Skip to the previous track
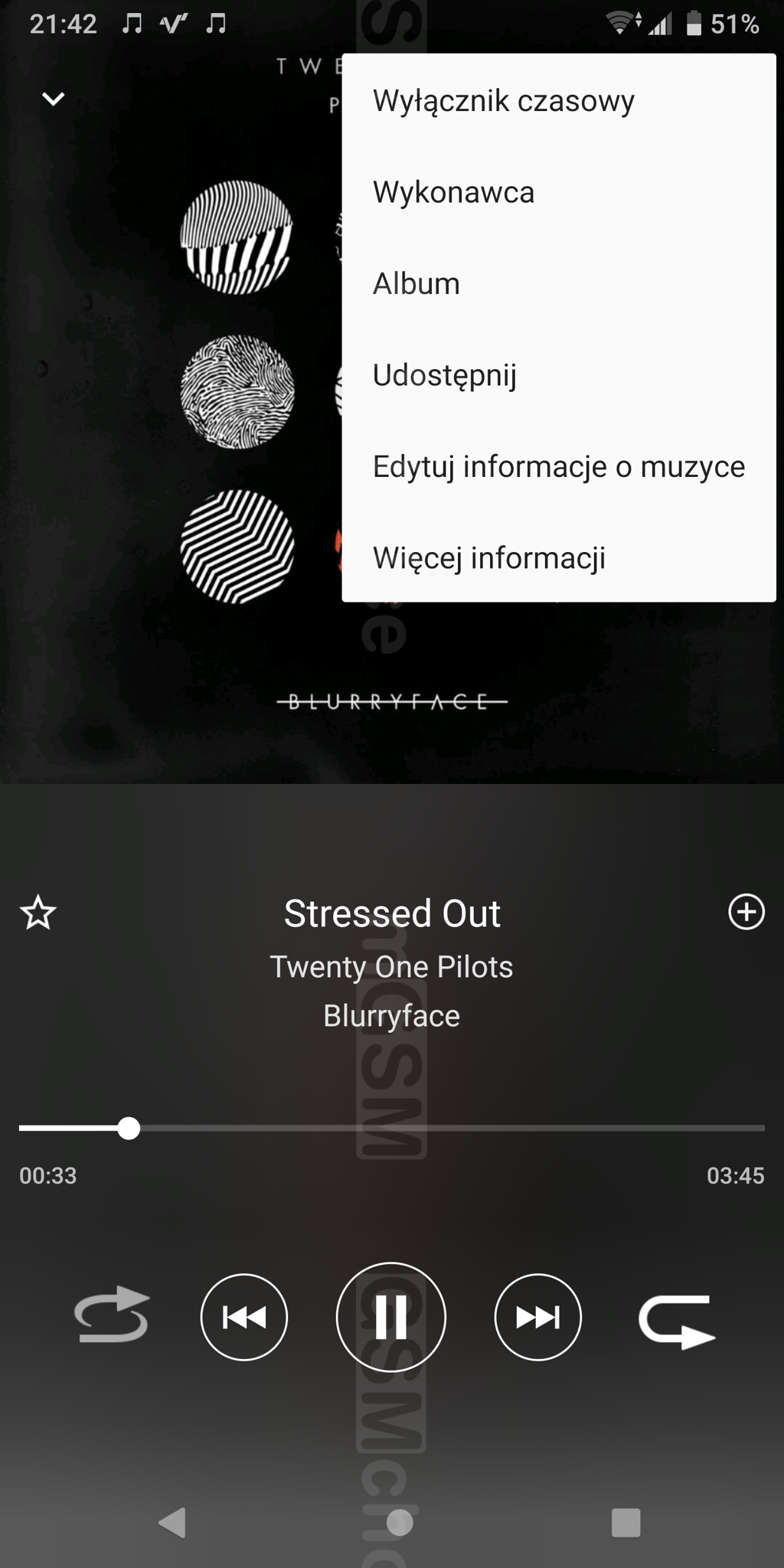 coord(244,1317)
